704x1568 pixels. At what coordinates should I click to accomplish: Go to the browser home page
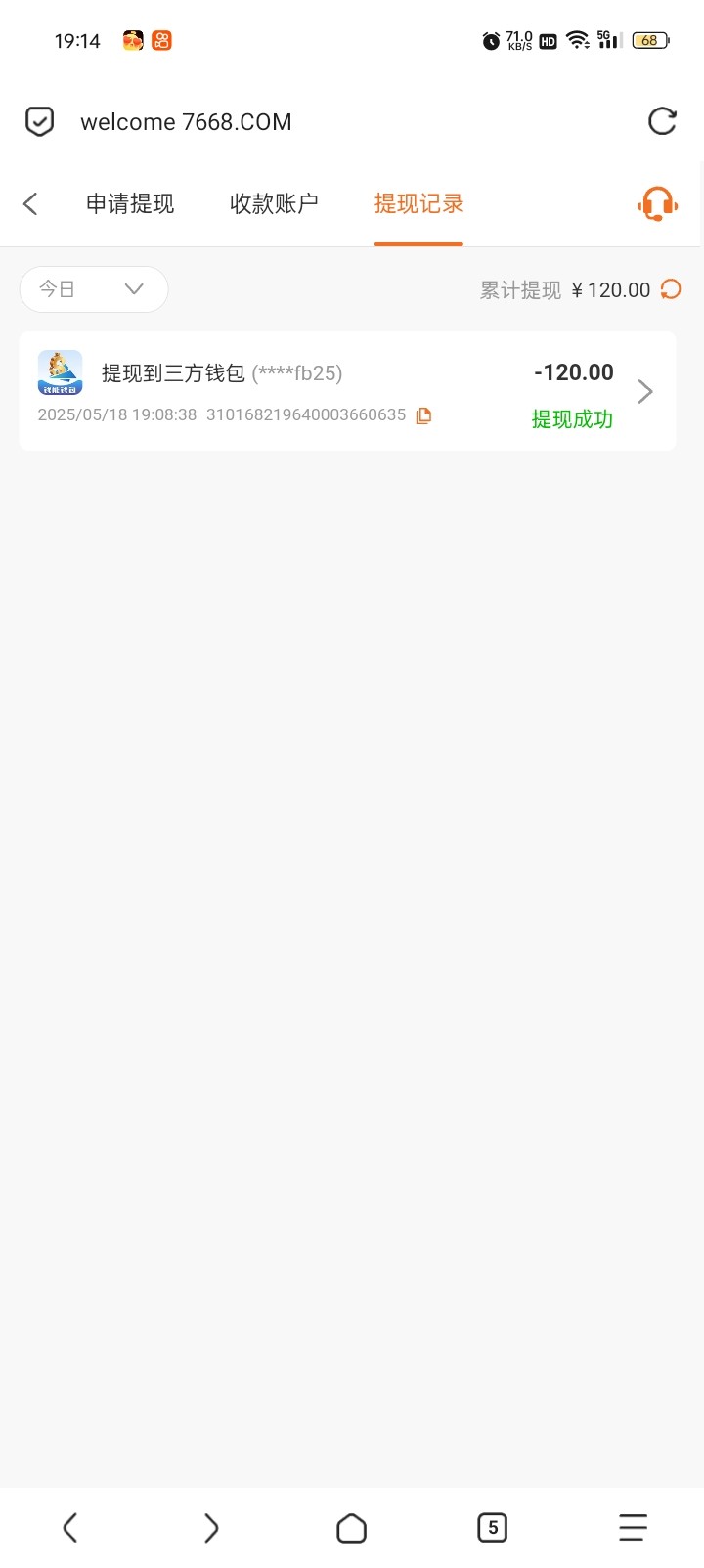pos(351,1528)
